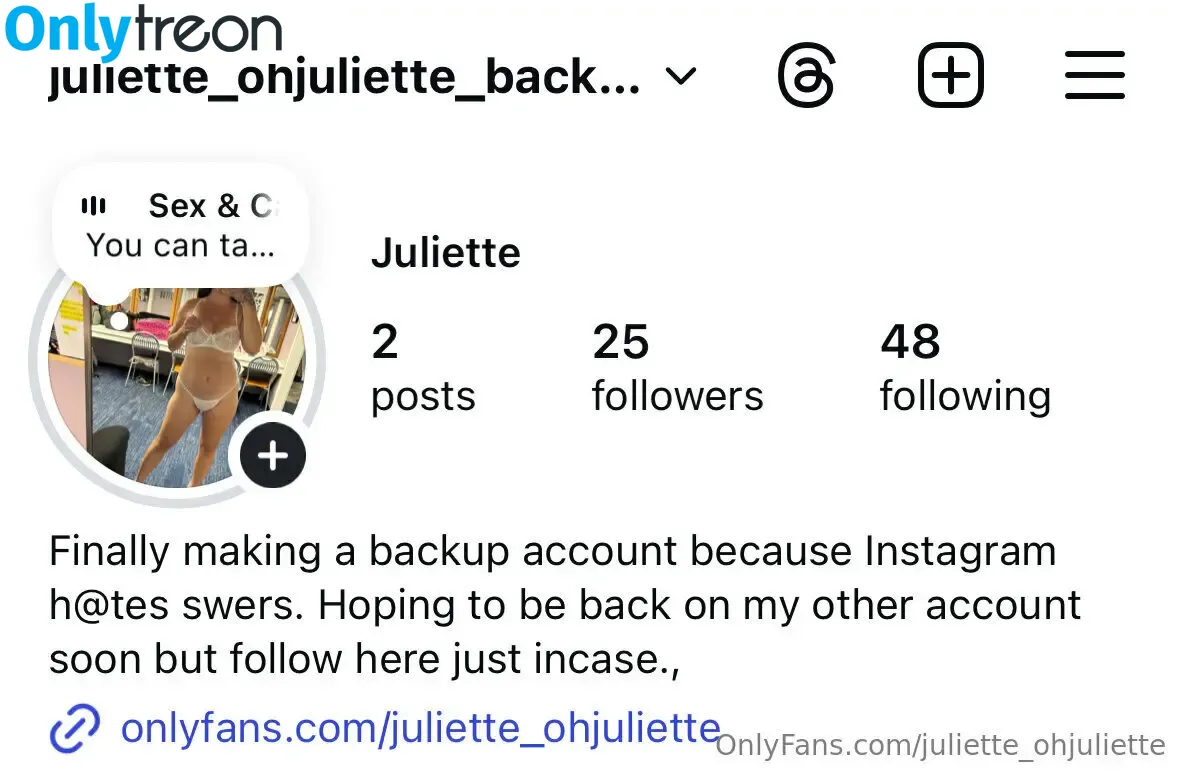The height and width of the screenshot is (775, 1179).
Task: Open the Threads icon
Action: [806, 76]
